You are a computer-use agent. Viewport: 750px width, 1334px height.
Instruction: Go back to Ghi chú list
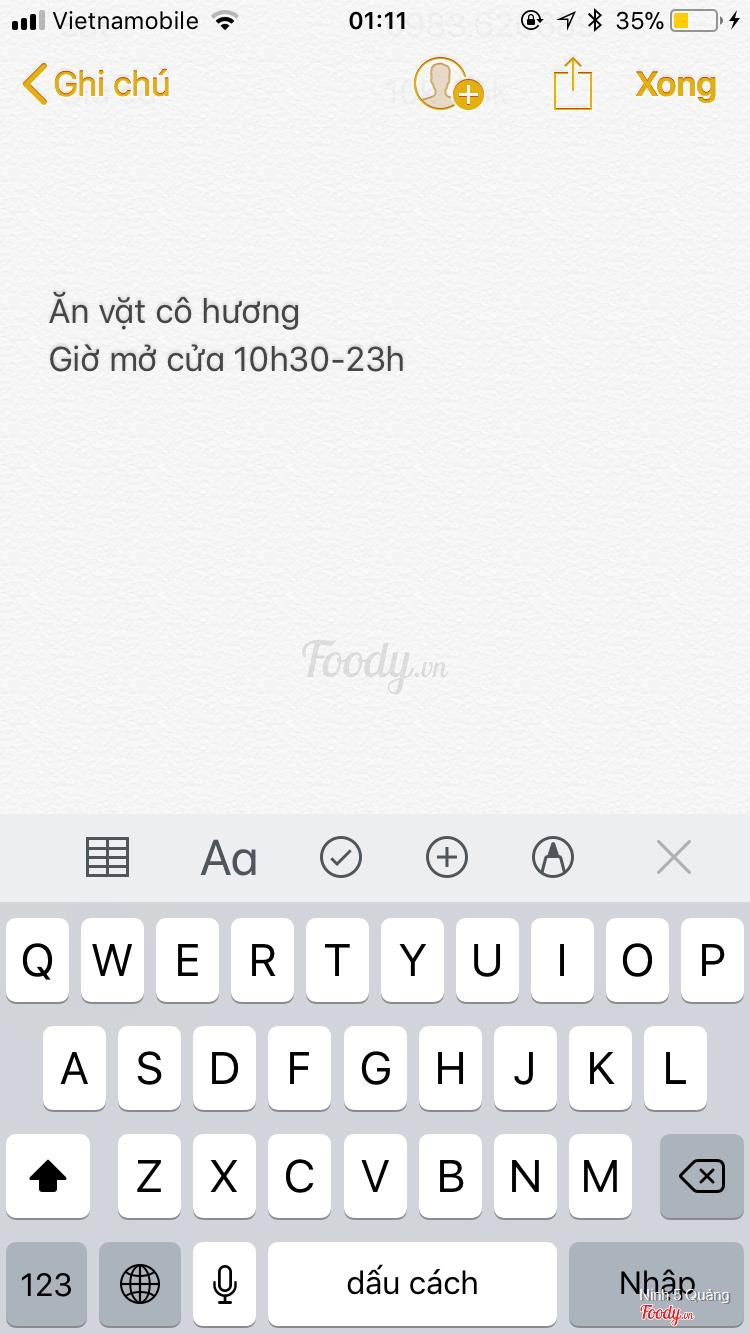pos(96,84)
